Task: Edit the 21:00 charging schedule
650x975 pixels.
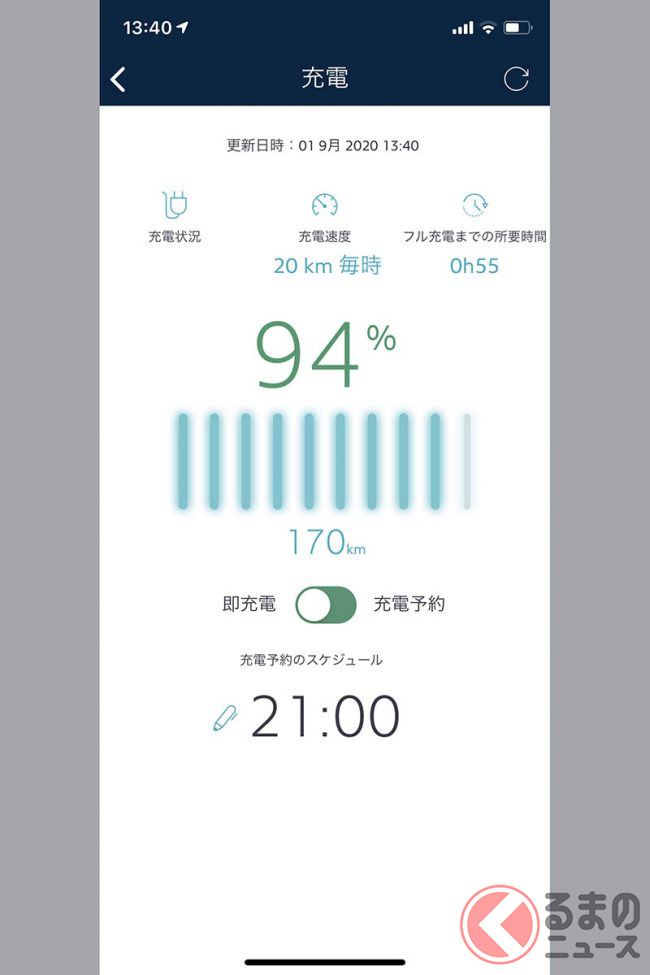Action: tap(226, 717)
